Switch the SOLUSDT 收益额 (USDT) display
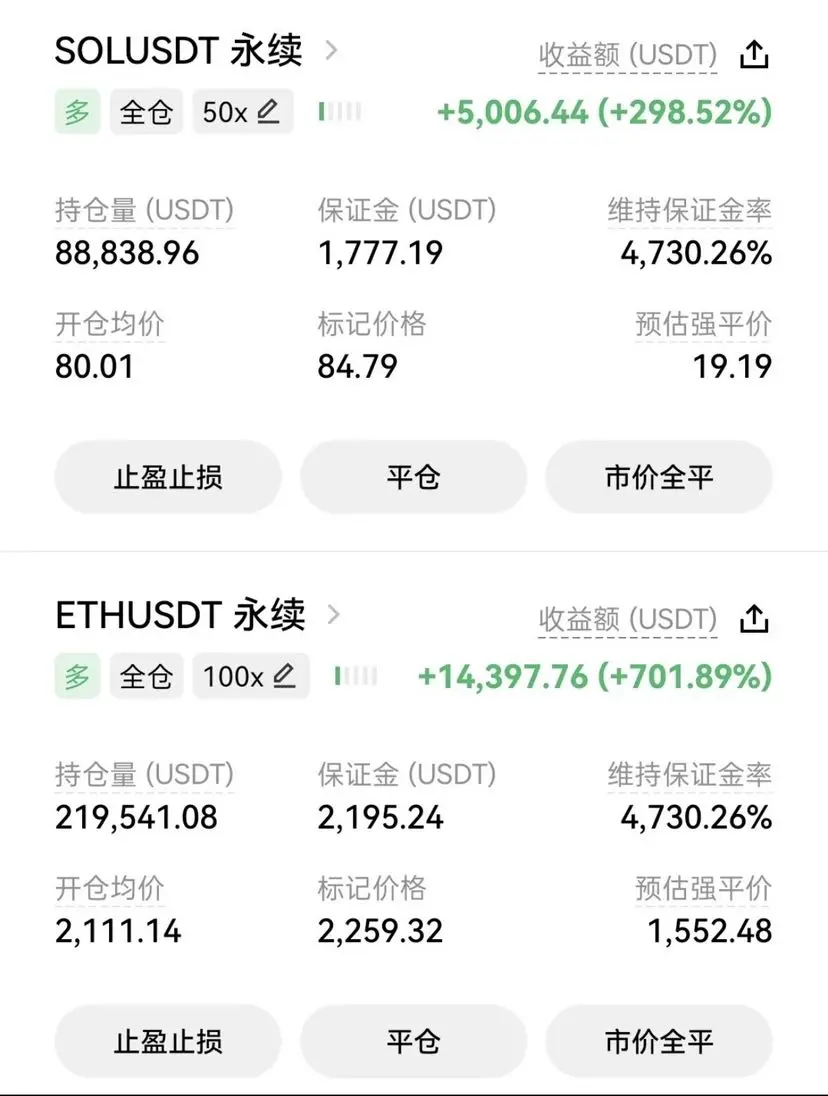 (x=628, y=55)
